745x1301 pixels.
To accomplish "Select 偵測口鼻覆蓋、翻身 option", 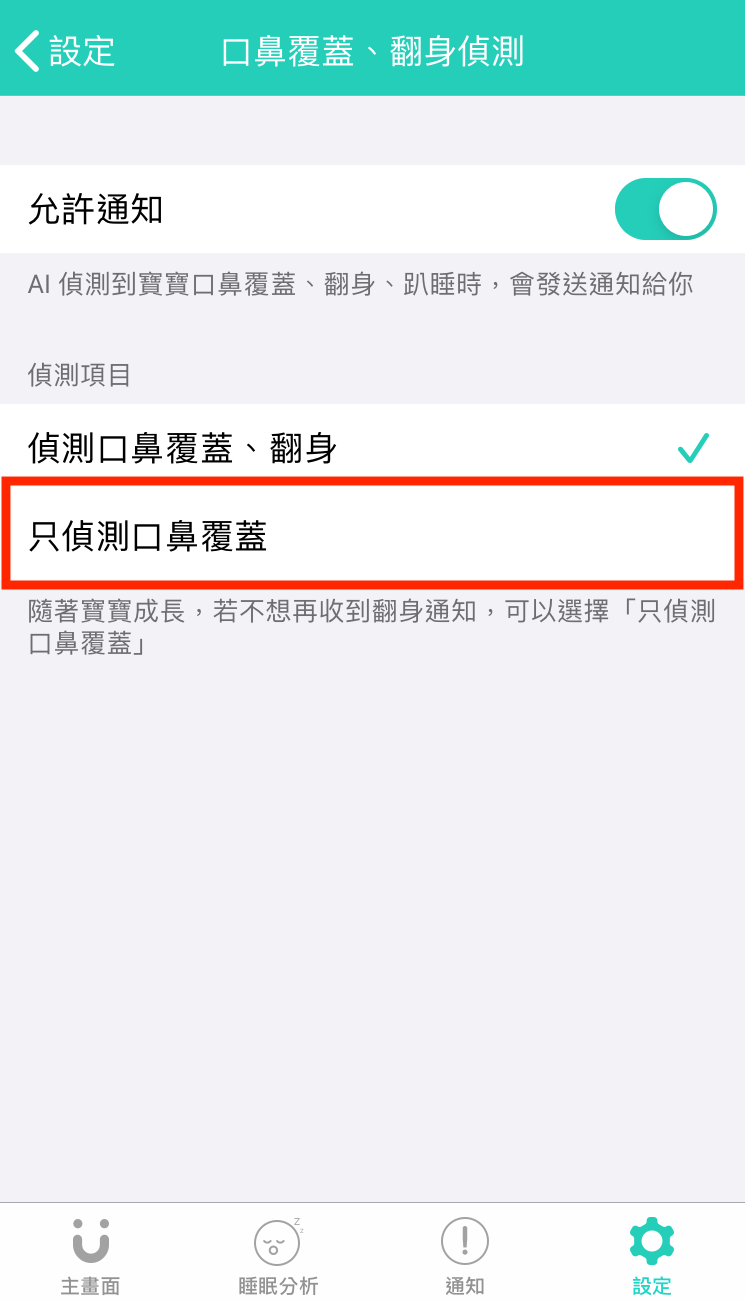I will [x=372, y=448].
